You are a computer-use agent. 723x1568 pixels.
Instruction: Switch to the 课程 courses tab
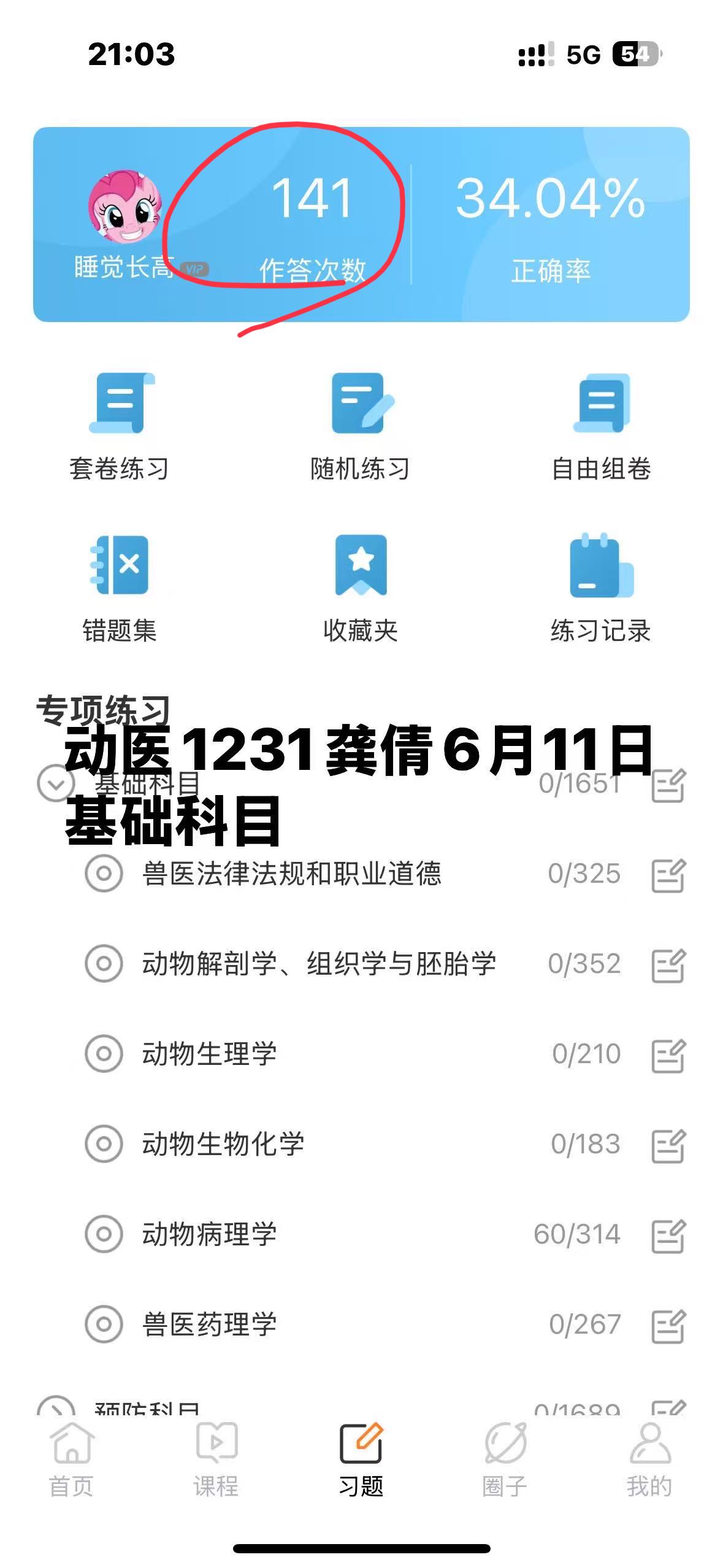(216, 1460)
